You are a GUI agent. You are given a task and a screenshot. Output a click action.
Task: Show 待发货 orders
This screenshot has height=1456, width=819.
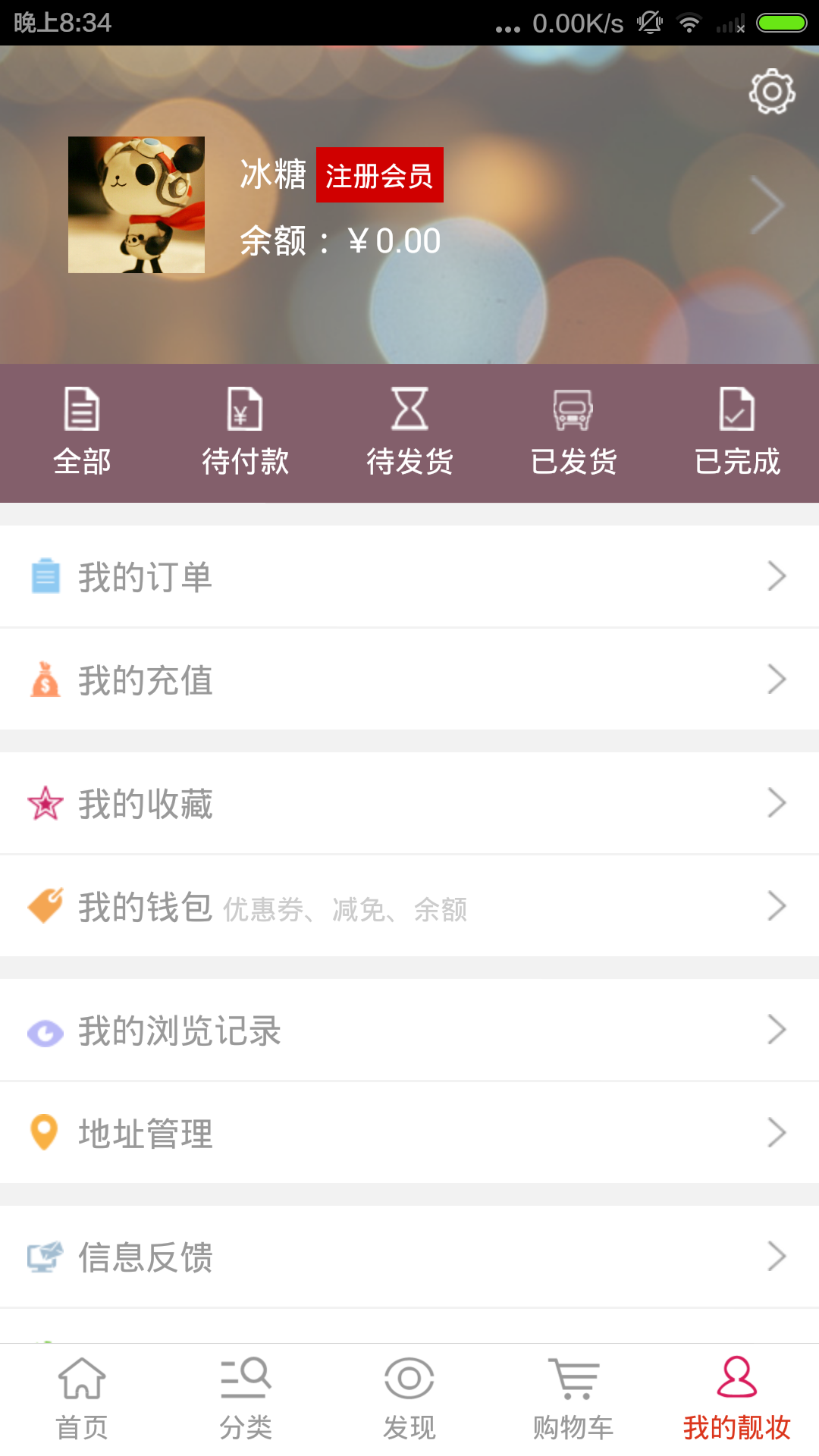[409, 432]
